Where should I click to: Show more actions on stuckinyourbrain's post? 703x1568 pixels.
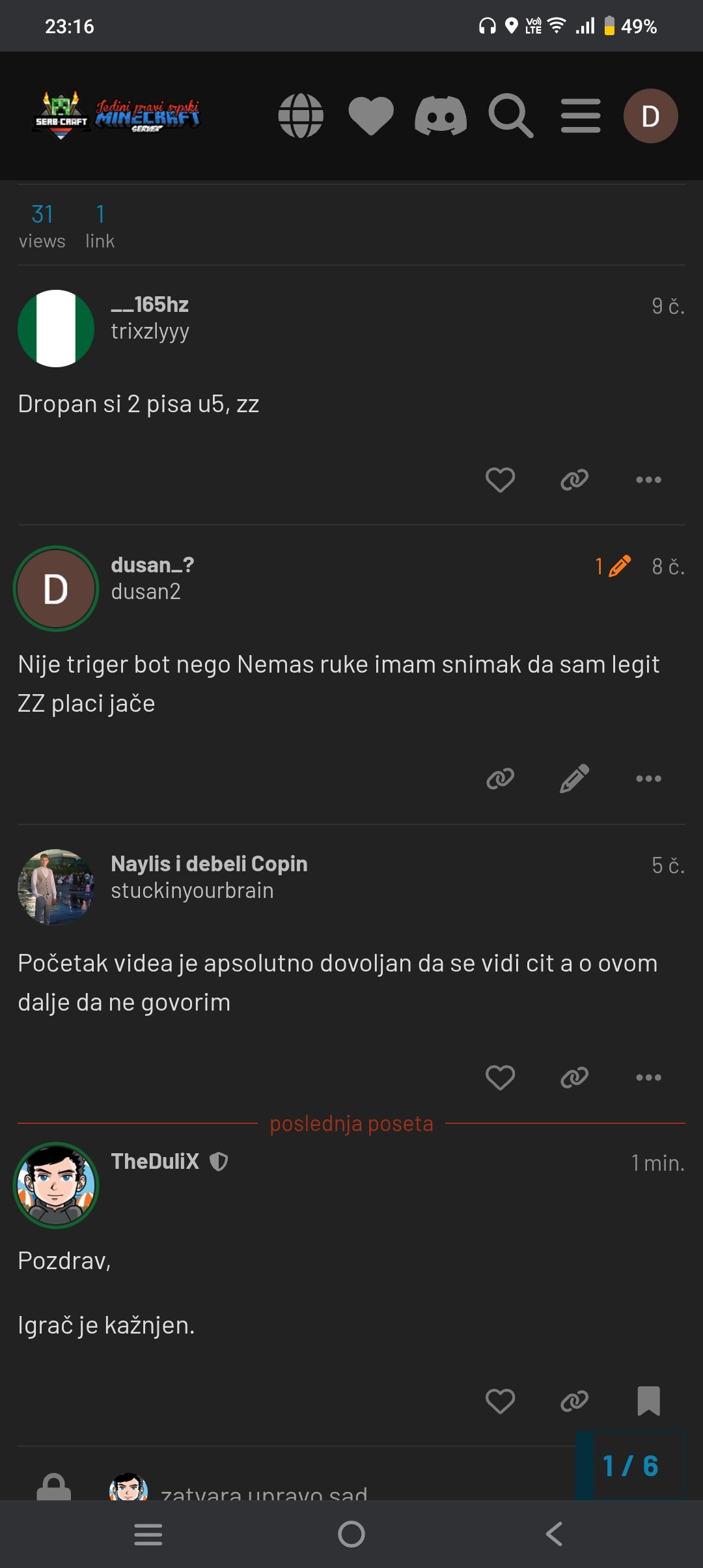point(648,1077)
